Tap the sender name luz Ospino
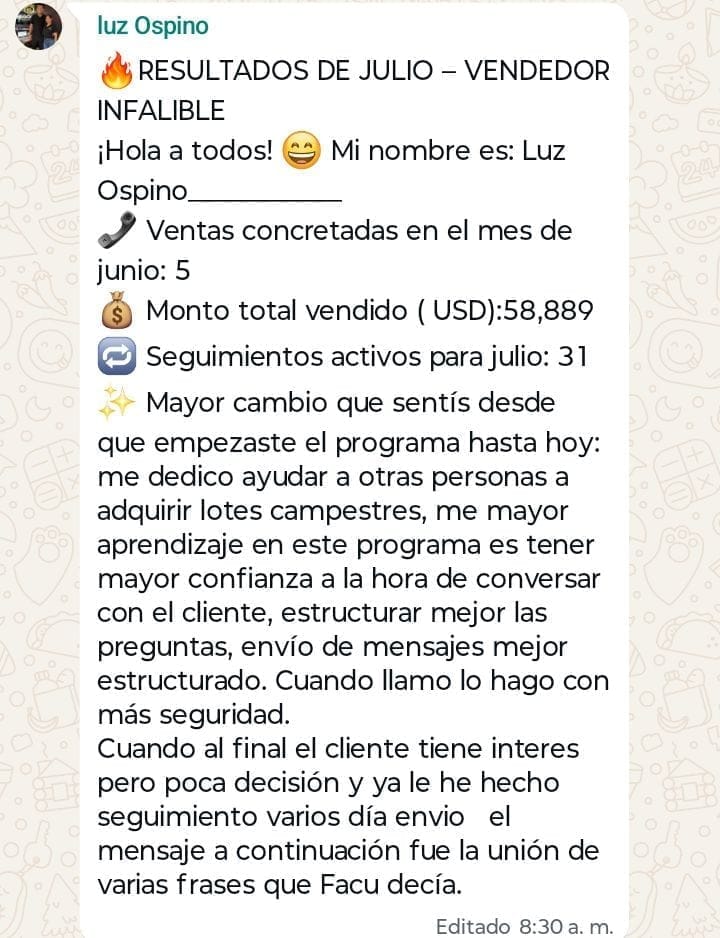 [153, 26]
